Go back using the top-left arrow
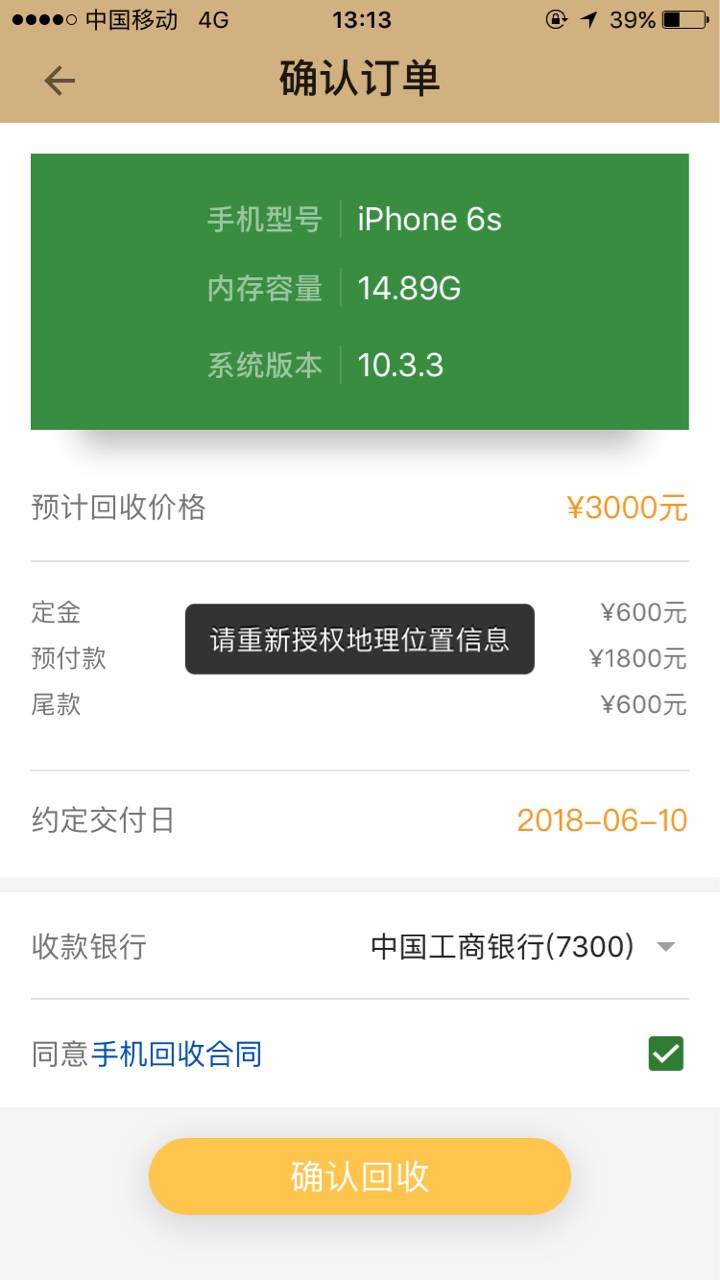Viewport: 720px width, 1280px height. click(60, 80)
